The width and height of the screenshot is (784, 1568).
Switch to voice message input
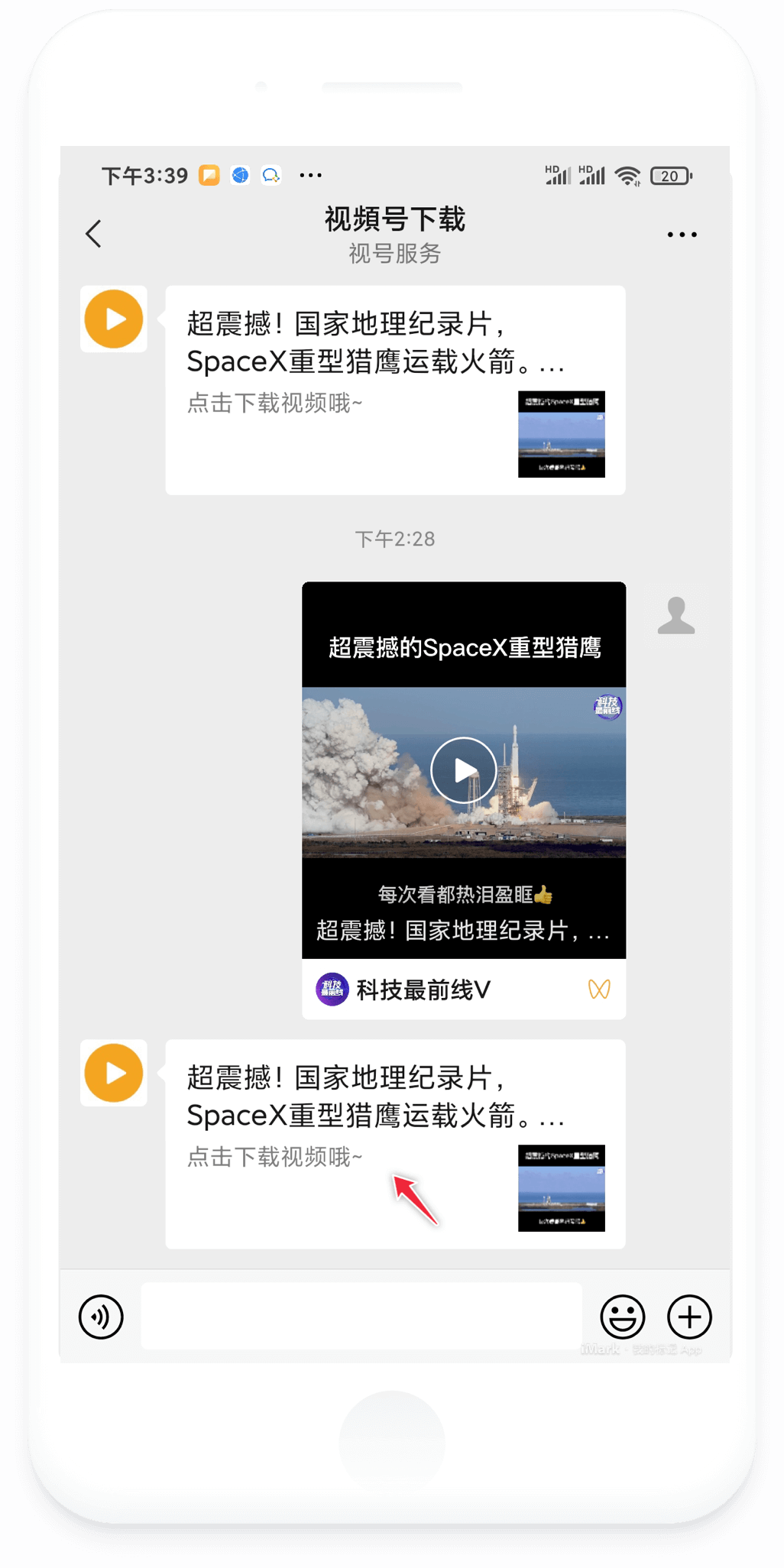click(x=101, y=1317)
